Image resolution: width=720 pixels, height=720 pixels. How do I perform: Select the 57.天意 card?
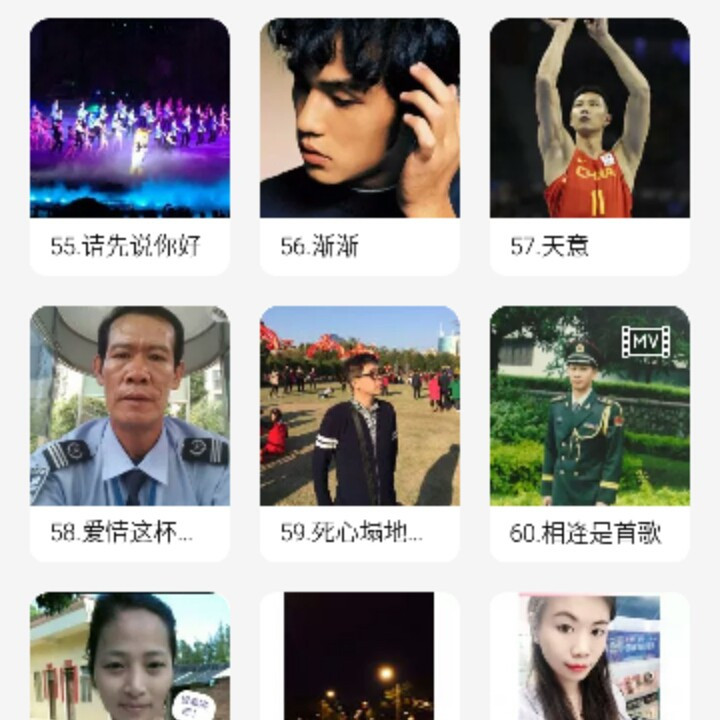tap(590, 146)
